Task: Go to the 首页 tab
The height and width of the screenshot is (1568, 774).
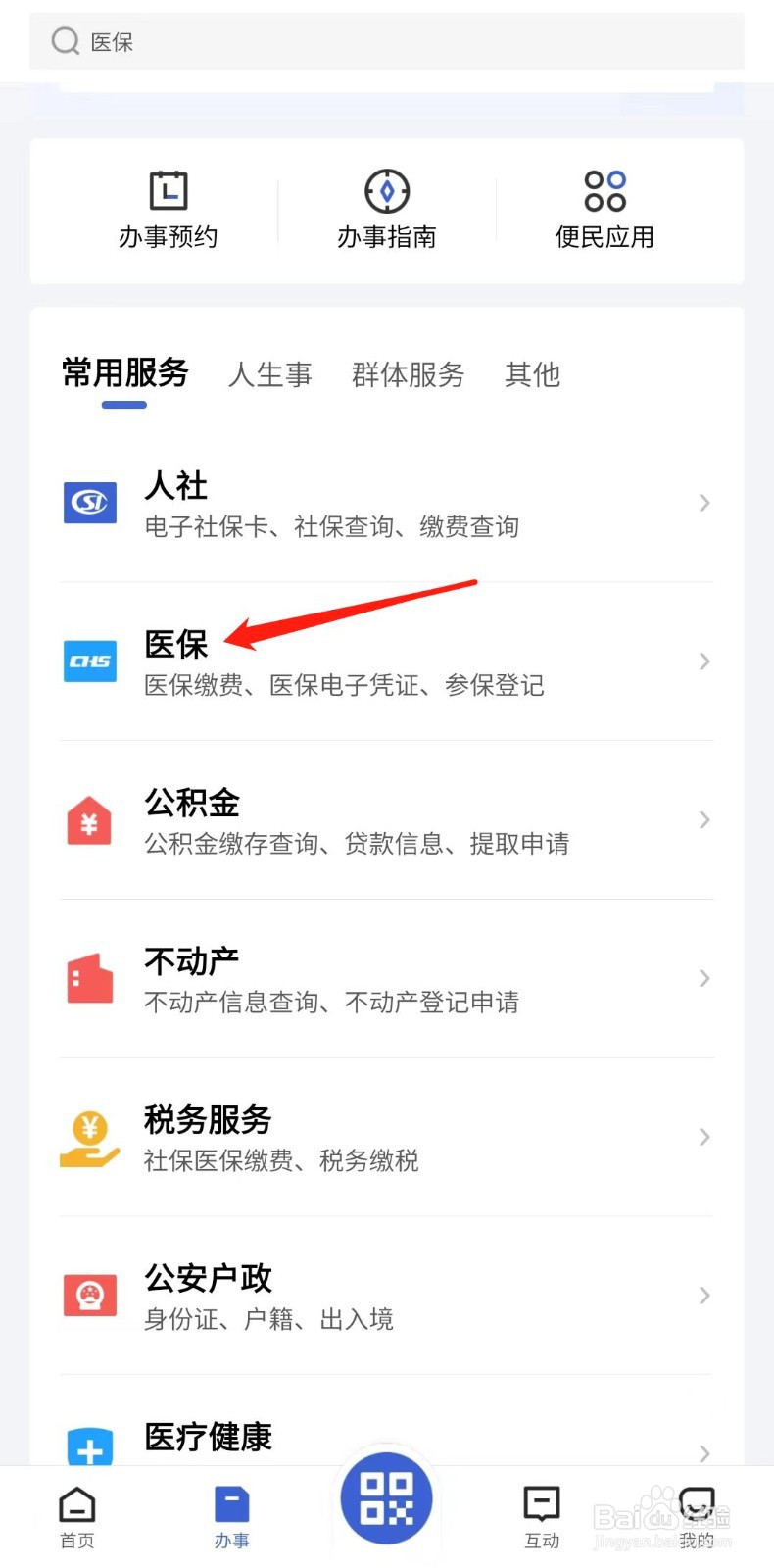Action: (77, 1518)
